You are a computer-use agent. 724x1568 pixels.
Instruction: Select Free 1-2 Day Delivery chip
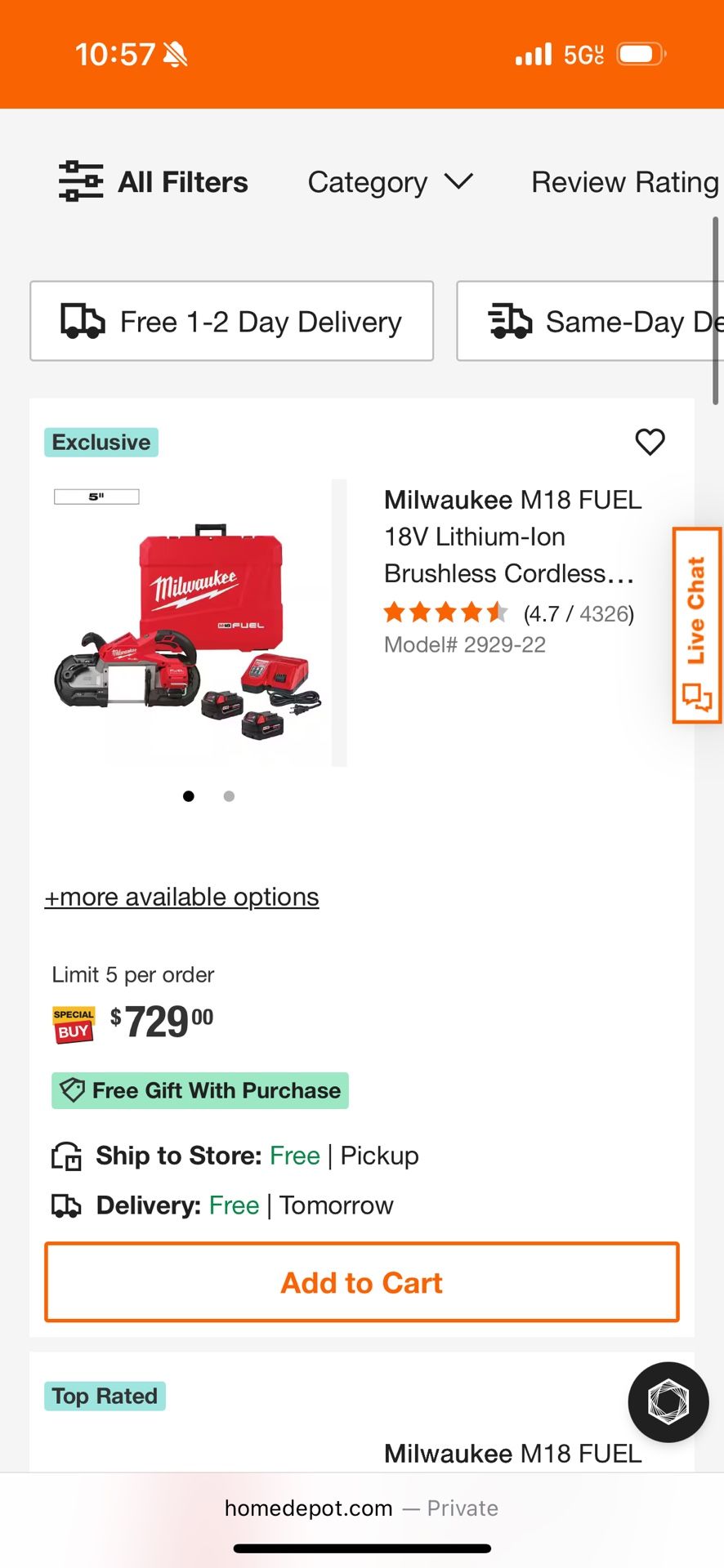[x=231, y=322]
